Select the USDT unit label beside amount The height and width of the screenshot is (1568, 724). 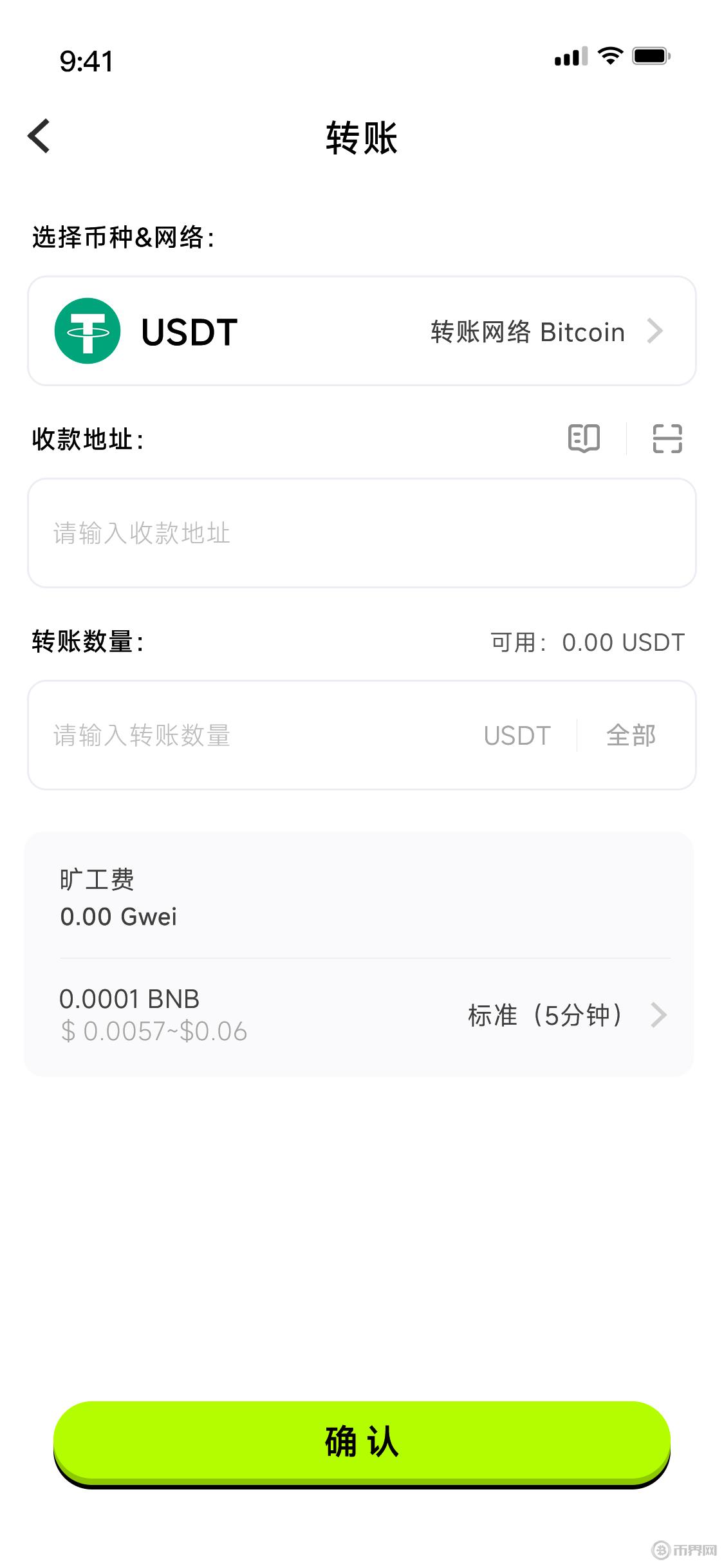[x=517, y=735]
